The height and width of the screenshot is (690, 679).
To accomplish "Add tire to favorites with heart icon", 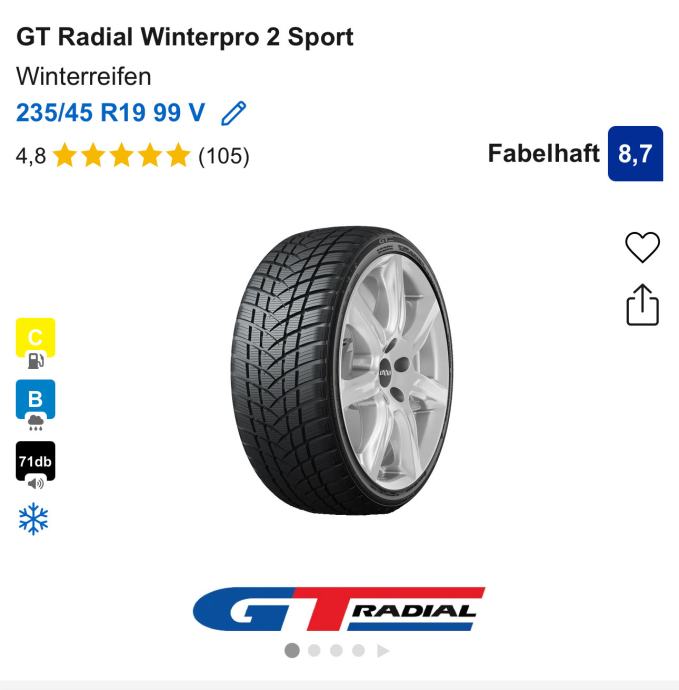I will coord(642,247).
